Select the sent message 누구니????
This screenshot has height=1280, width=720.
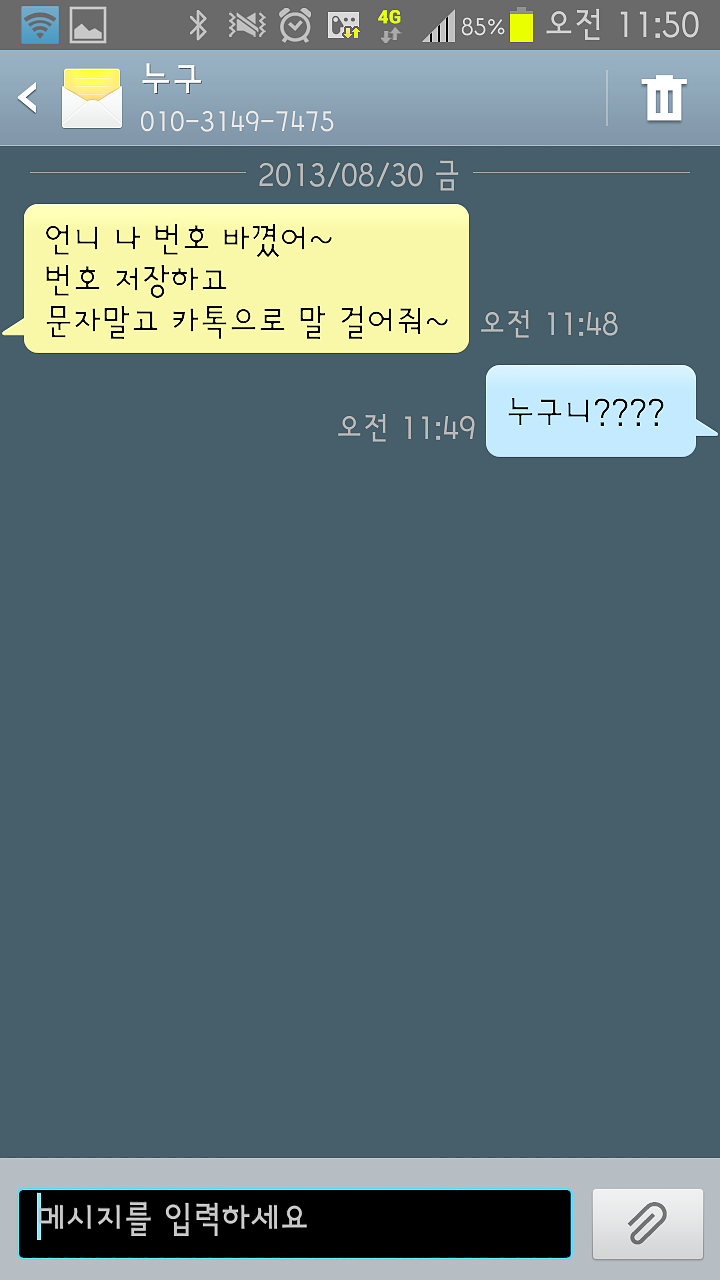590,411
